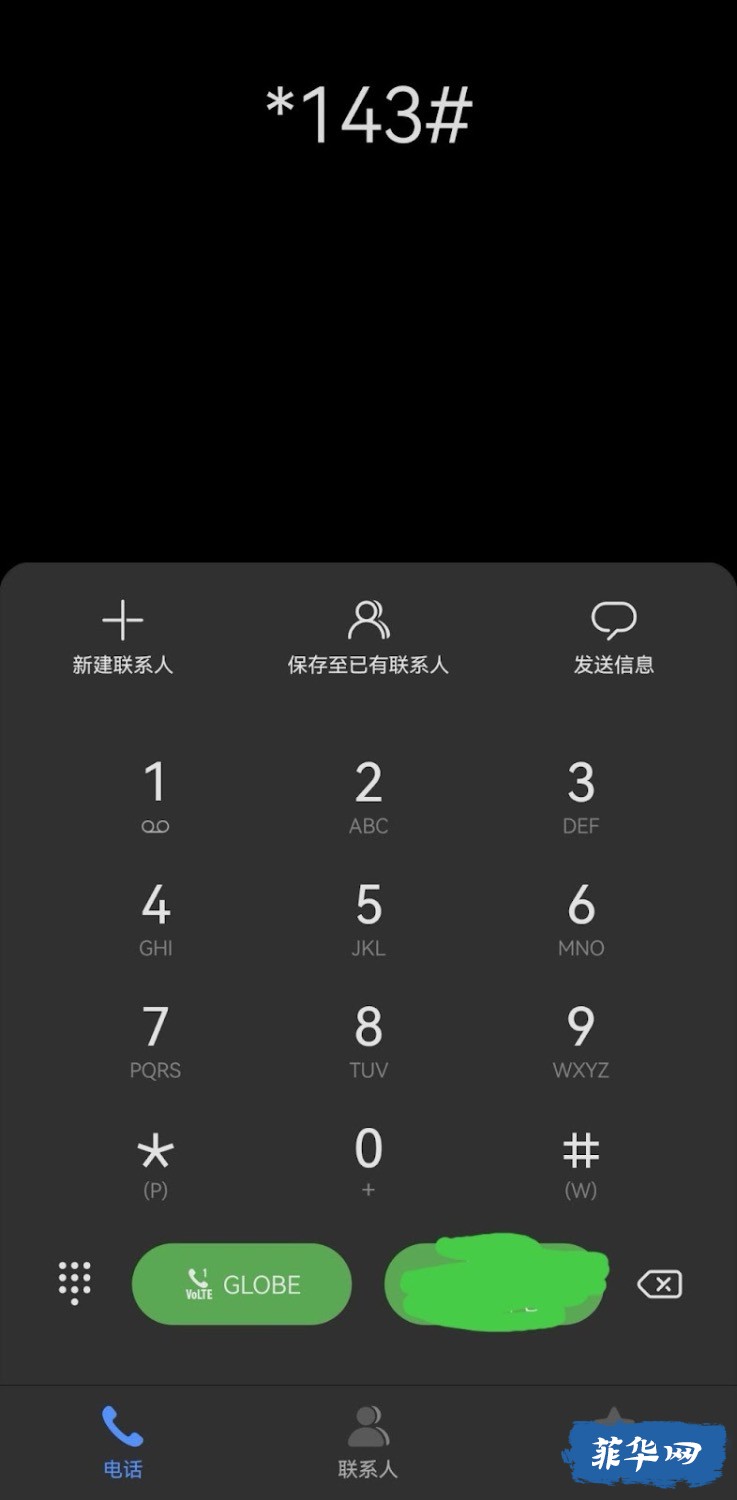The height and width of the screenshot is (1500, 737).
Task: Delete last digit with backspace
Action: 660,1284
